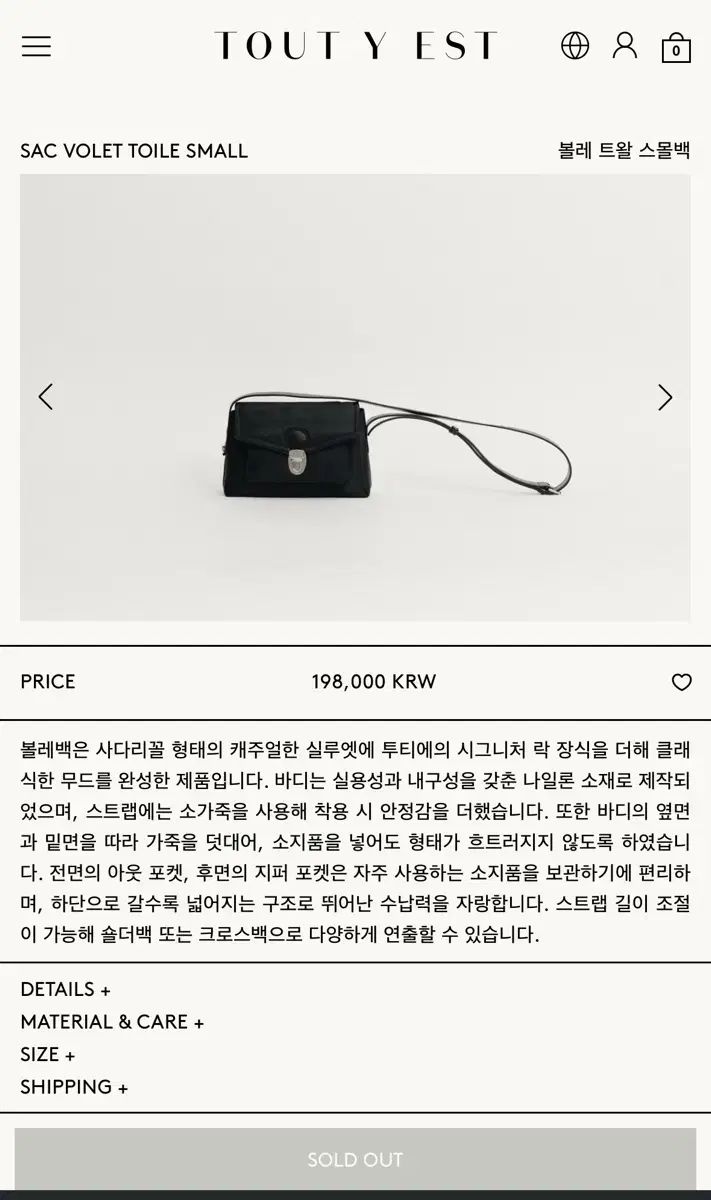Expand the MATERIAL & CARE section
Image resolution: width=711 pixels, height=1200 pixels.
pos(112,1022)
